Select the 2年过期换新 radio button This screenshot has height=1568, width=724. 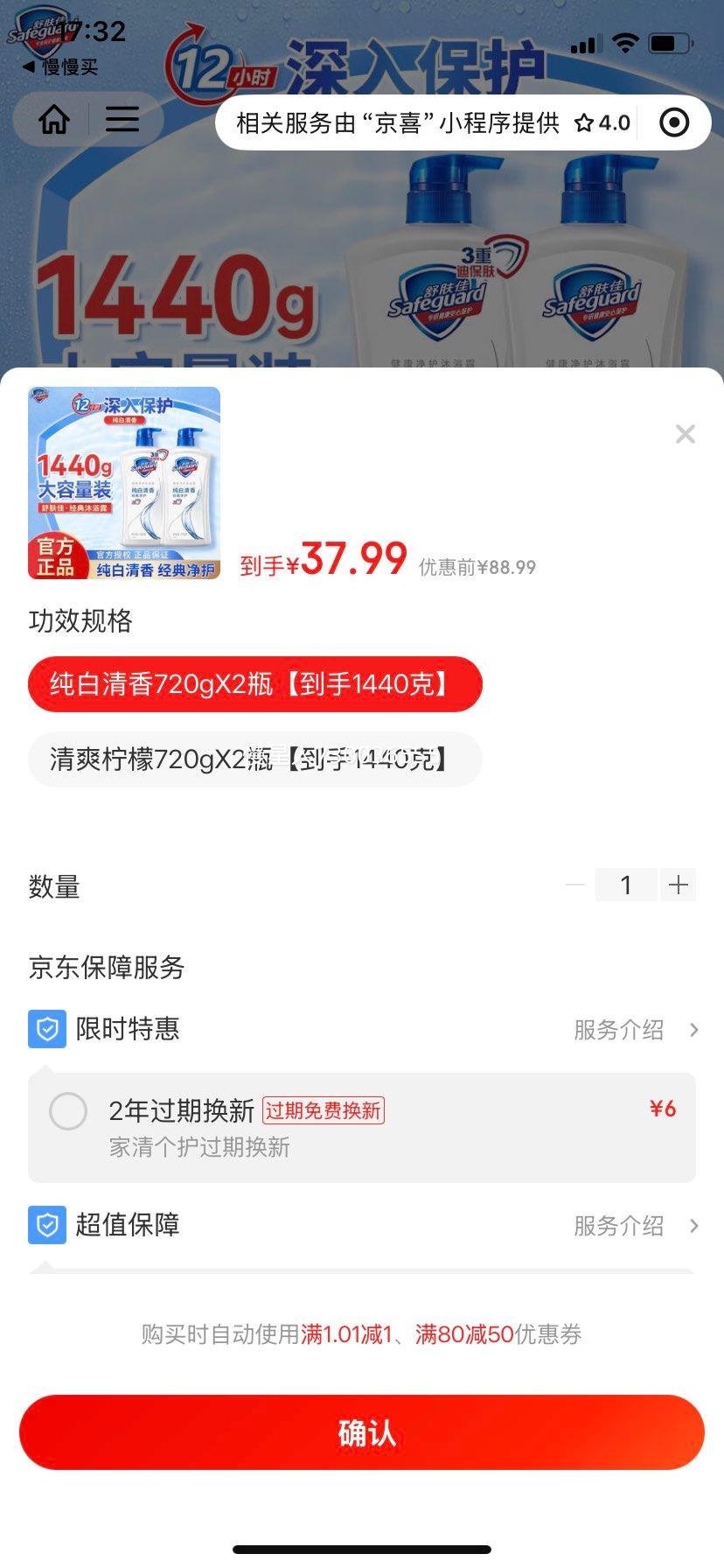click(68, 1109)
